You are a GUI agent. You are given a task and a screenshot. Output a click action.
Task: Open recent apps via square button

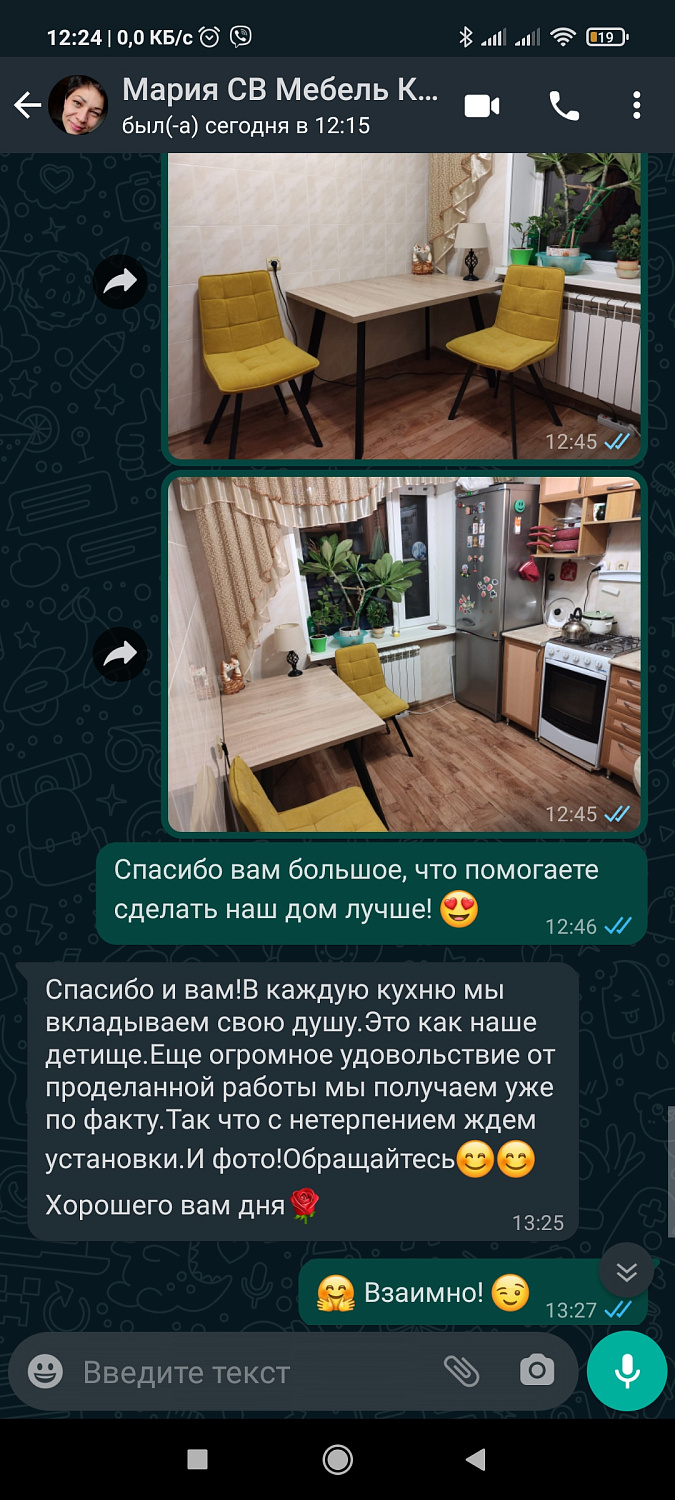(198, 1460)
